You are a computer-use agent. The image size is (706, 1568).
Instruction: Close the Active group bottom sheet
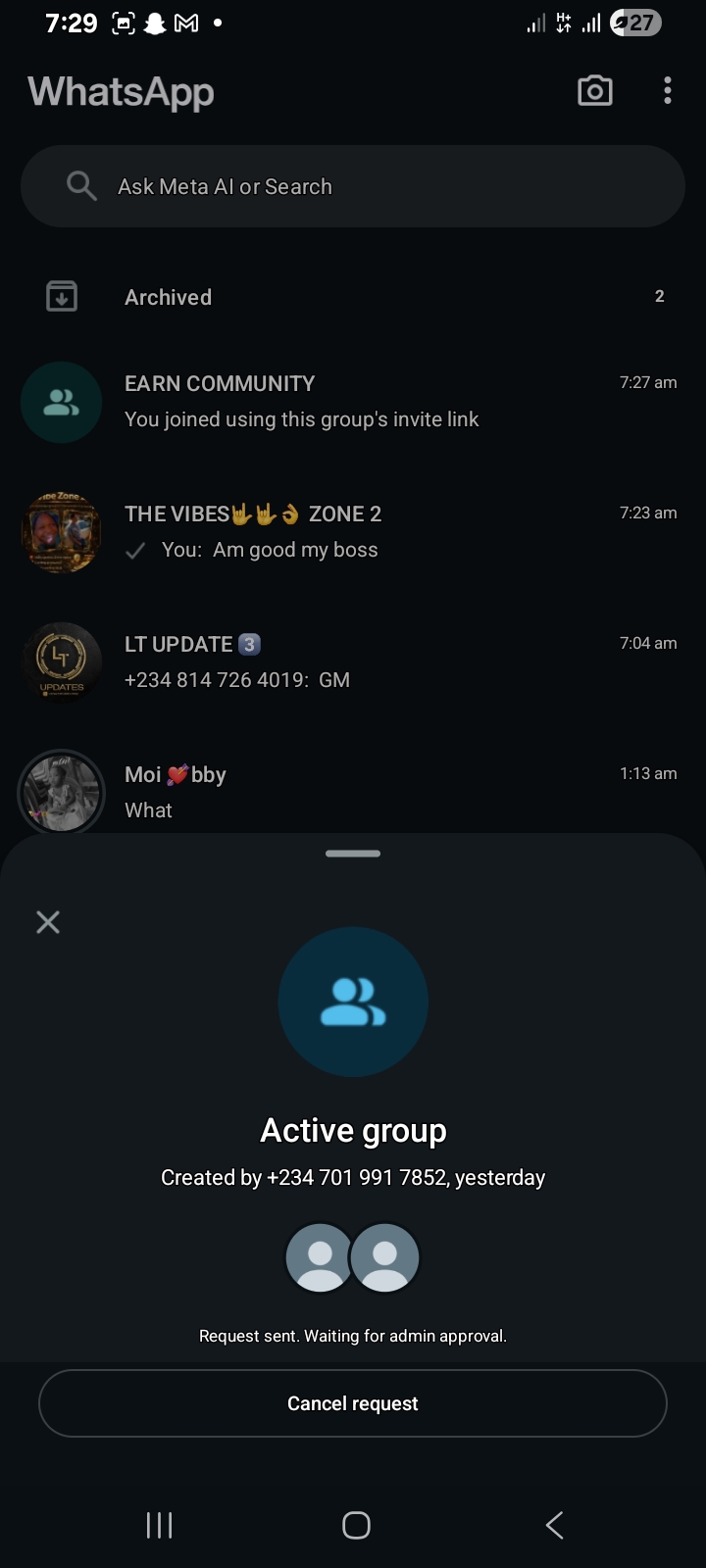click(x=48, y=922)
